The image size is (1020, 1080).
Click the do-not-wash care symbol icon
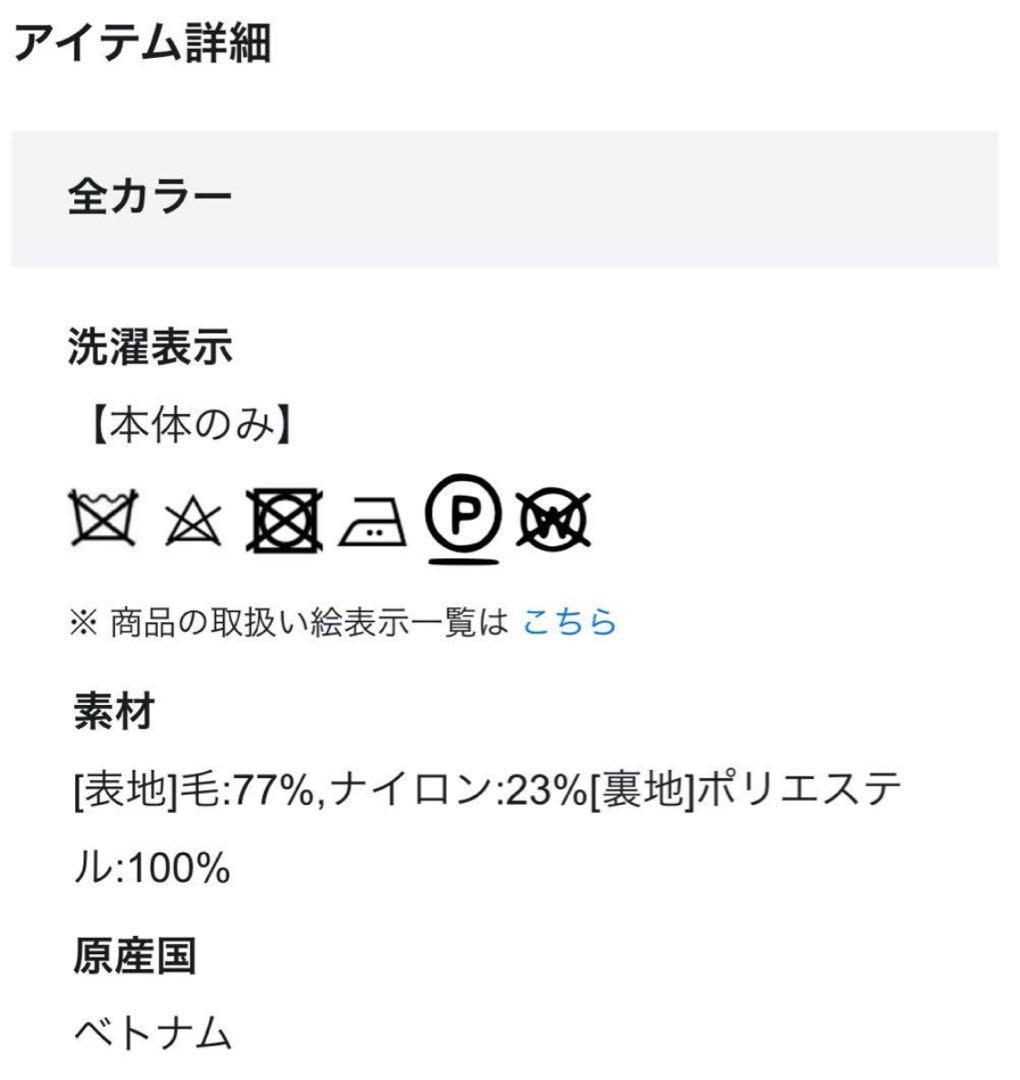tap(100, 517)
